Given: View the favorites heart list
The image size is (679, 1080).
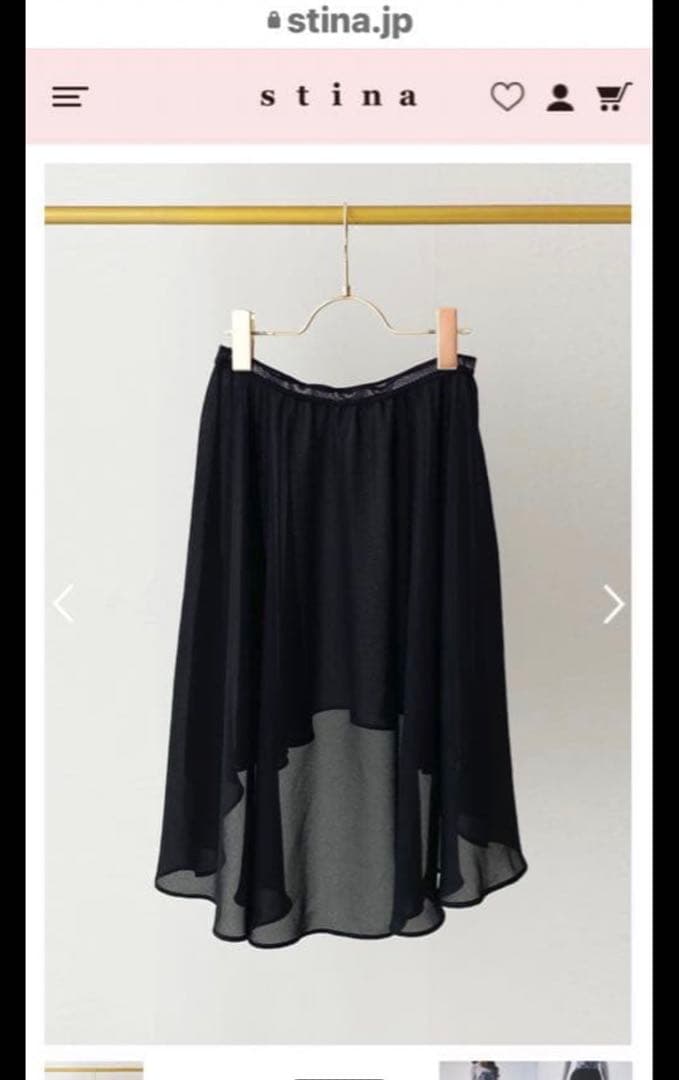Looking at the screenshot, I should 507,97.
